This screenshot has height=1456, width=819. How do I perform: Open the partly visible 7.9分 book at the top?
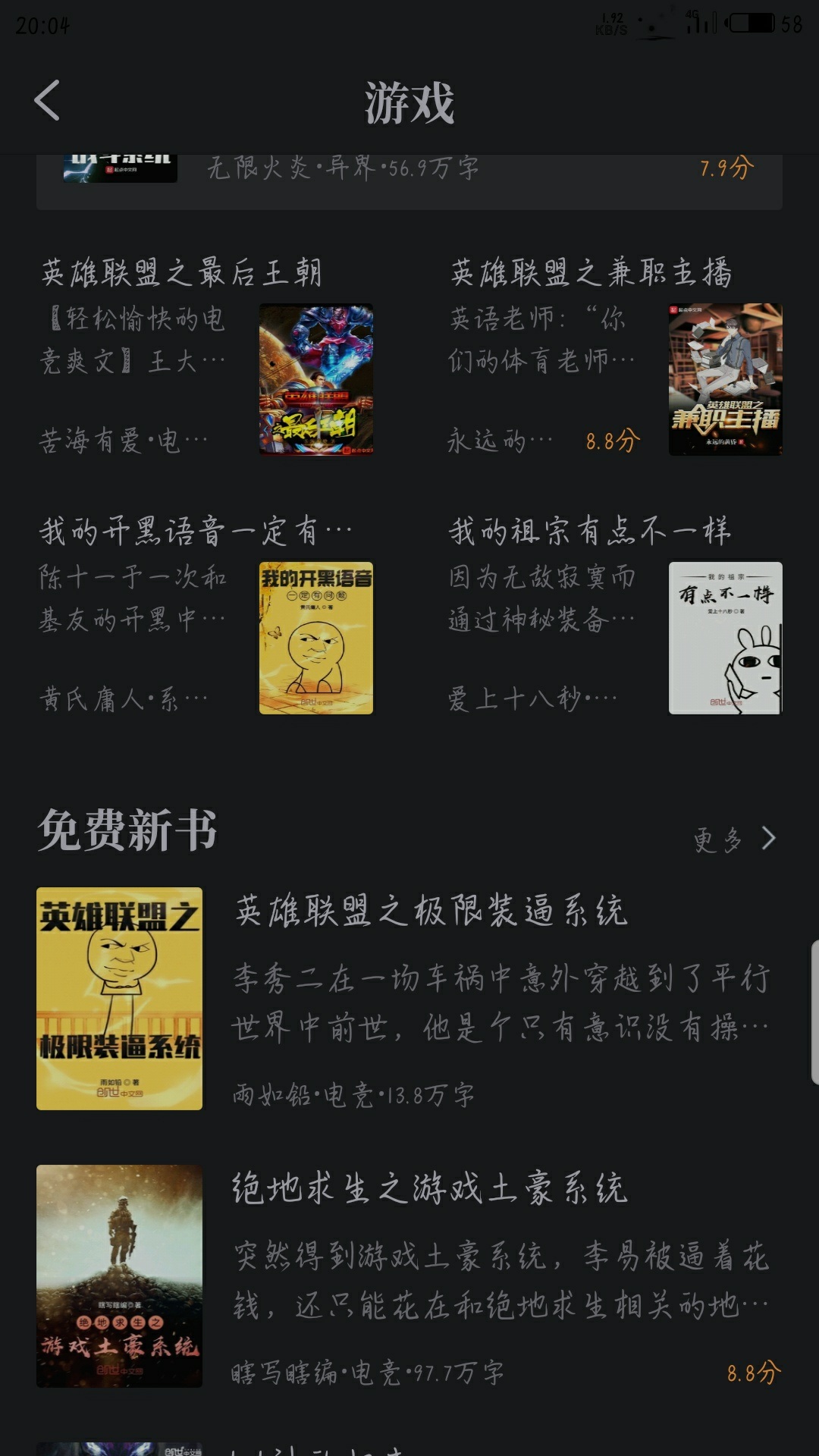pos(409,182)
